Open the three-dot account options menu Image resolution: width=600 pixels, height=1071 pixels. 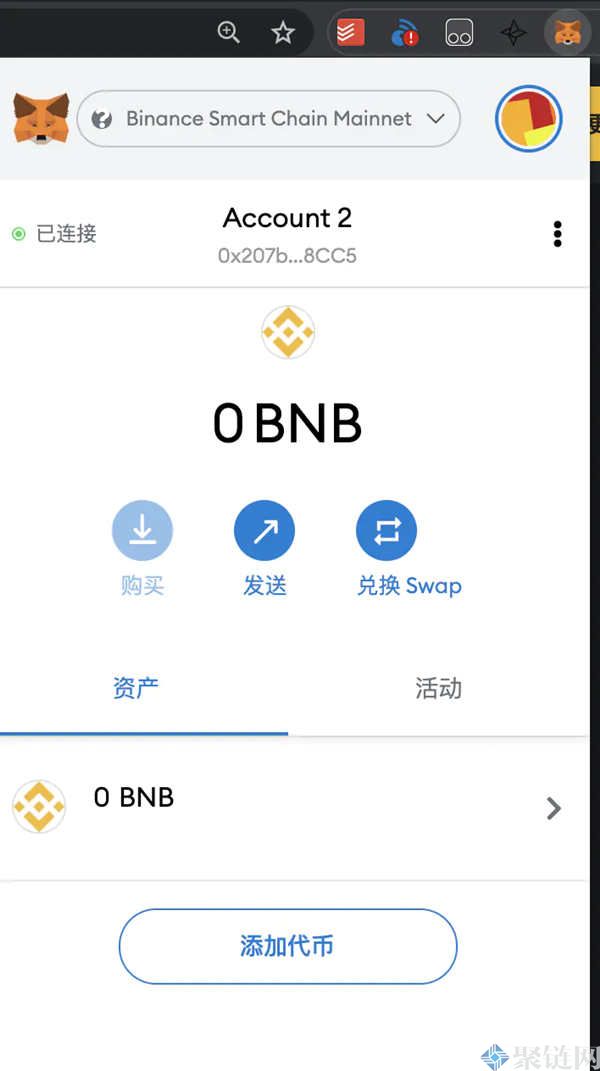tap(557, 235)
